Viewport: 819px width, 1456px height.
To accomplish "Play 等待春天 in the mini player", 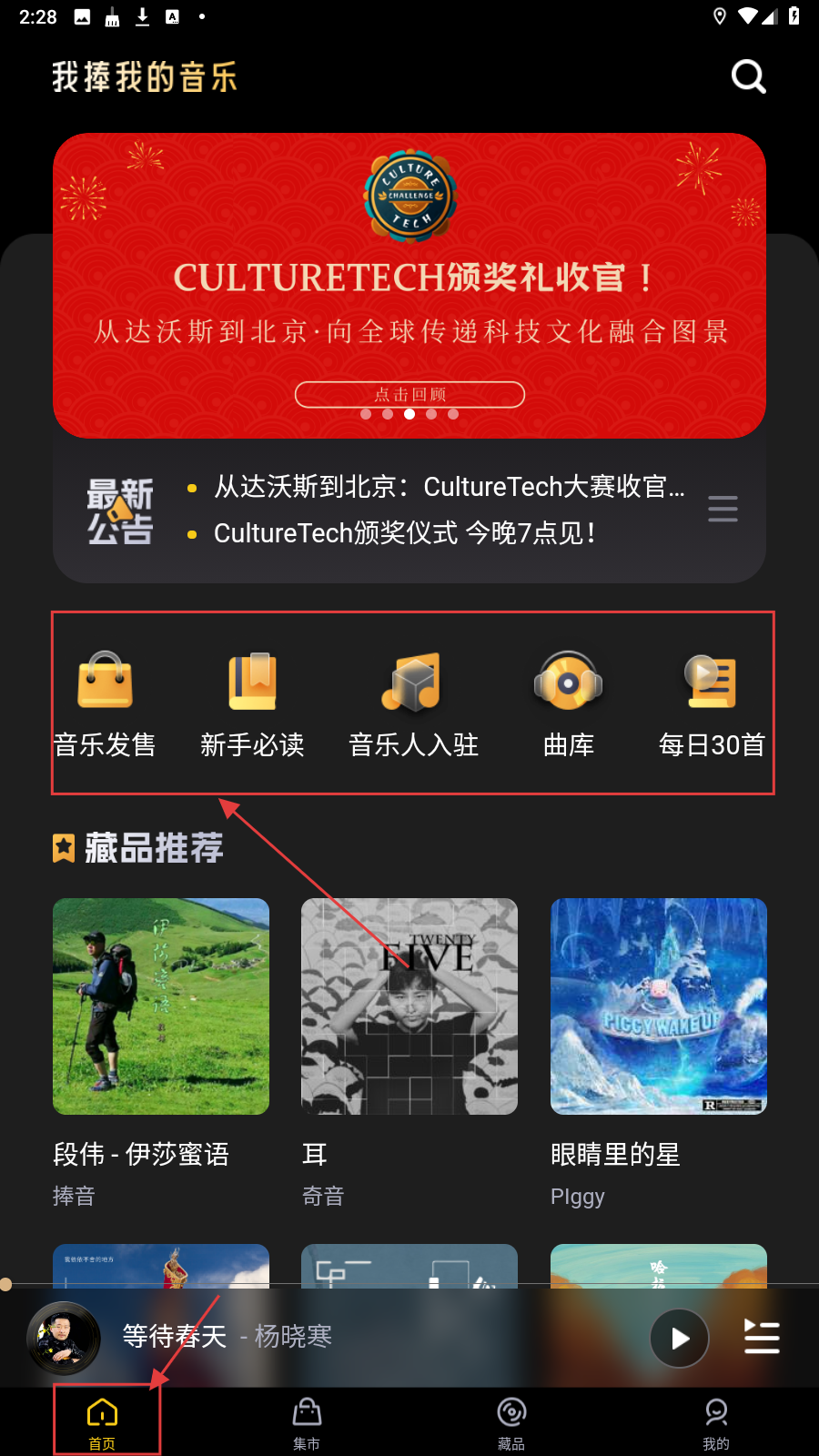I will point(679,1338).
